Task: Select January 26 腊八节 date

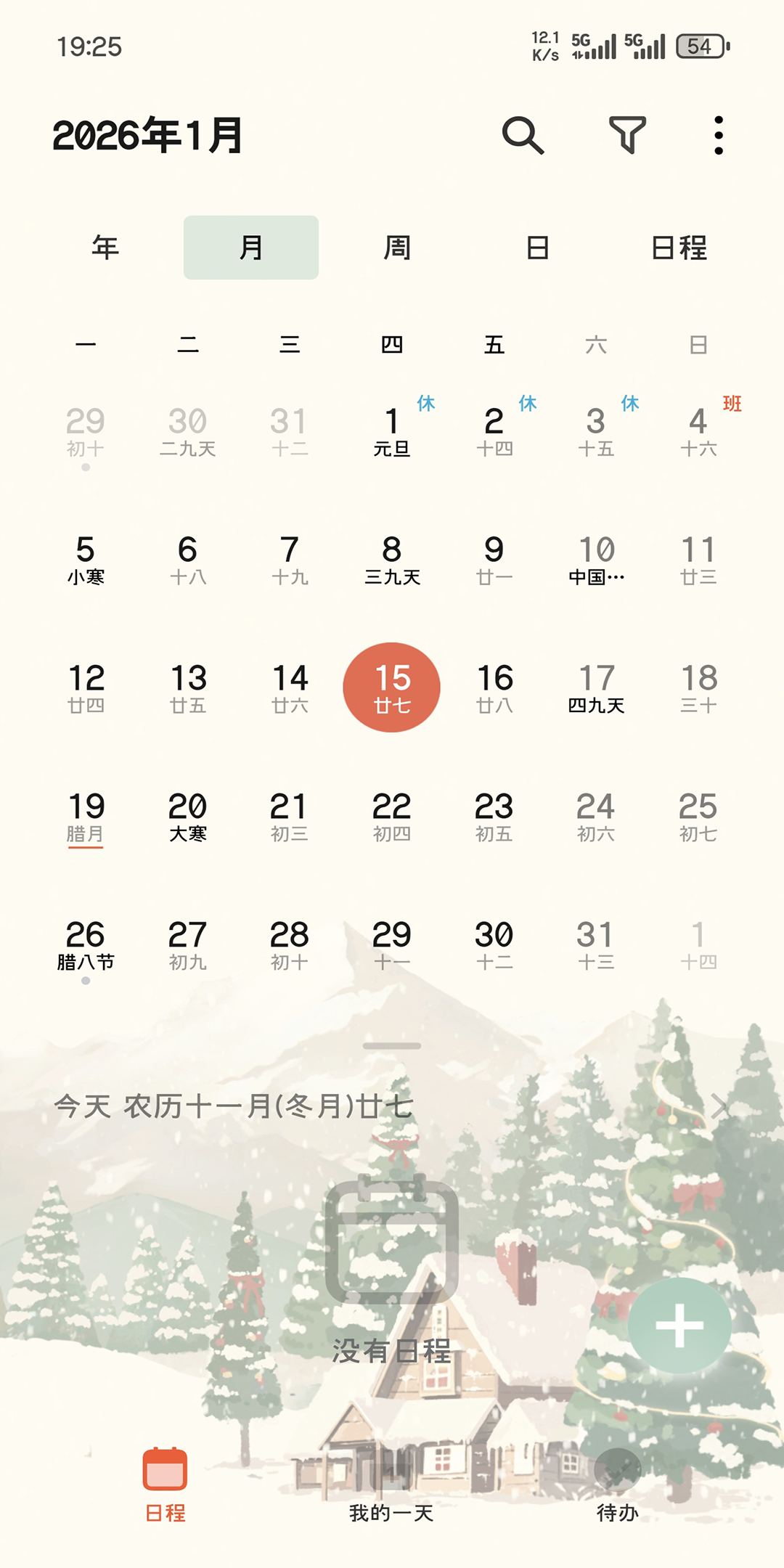Action: point(86,945)
